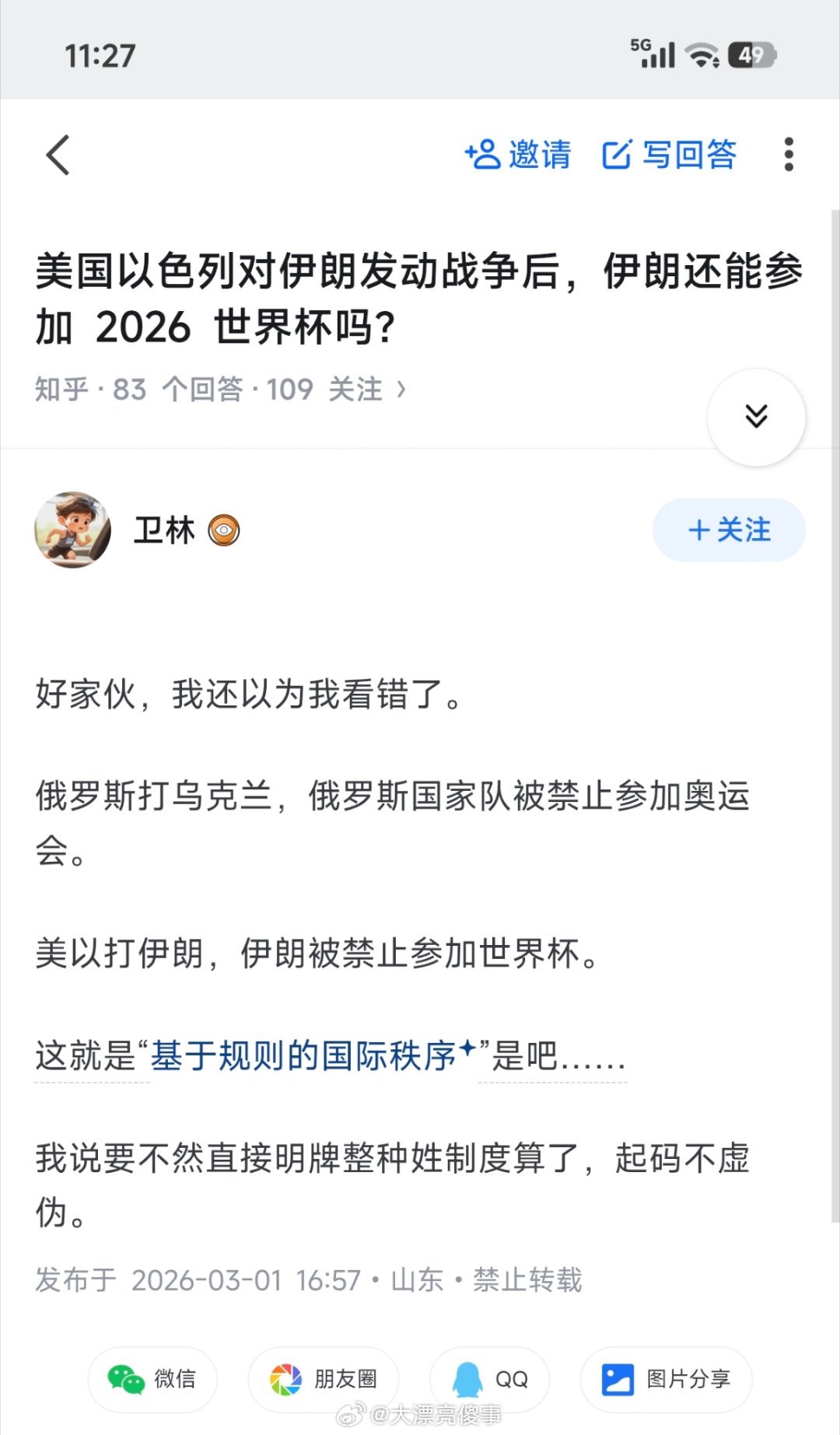This screenshot has width=840, height=1435.
Task: Open 图片分享 to share as image
Action: [666, 1380]
